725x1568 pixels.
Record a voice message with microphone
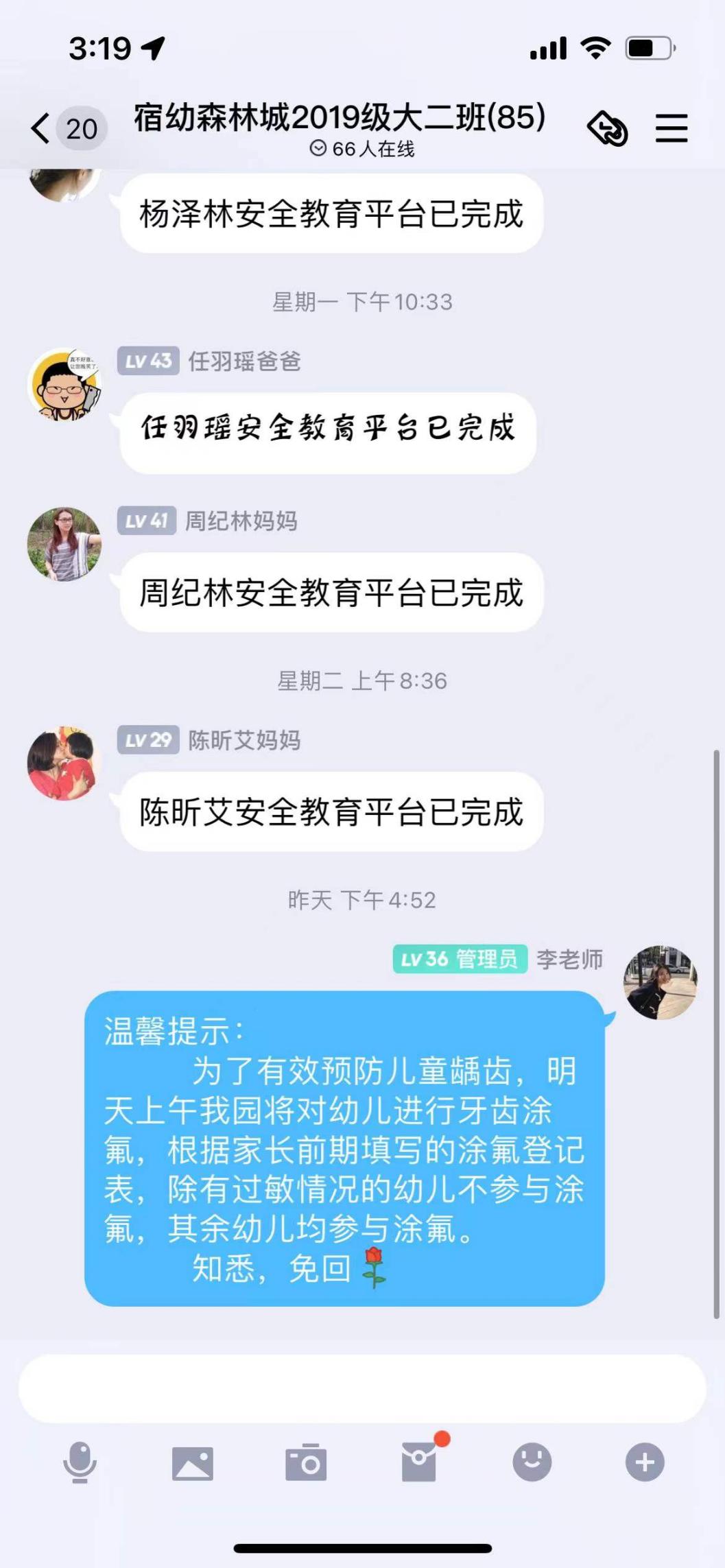pos(80,1462)
